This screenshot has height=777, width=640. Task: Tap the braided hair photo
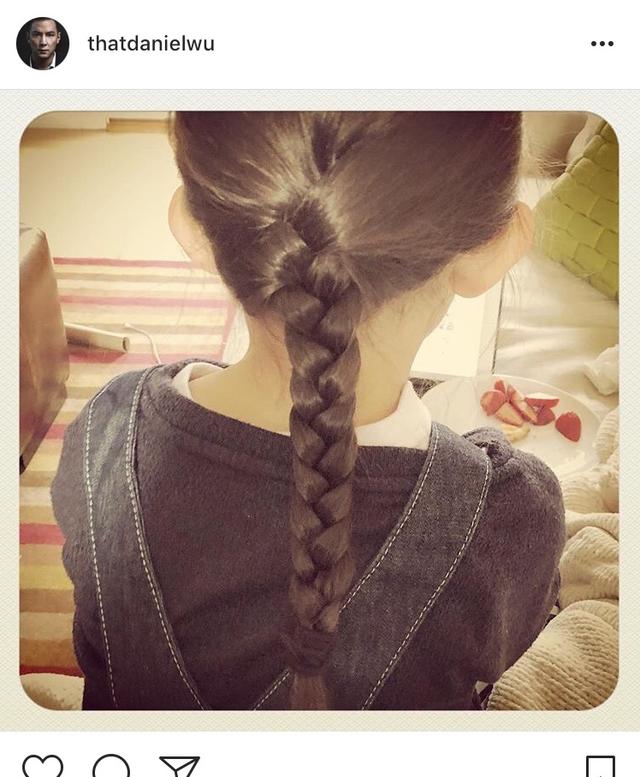tap(319, 410)
